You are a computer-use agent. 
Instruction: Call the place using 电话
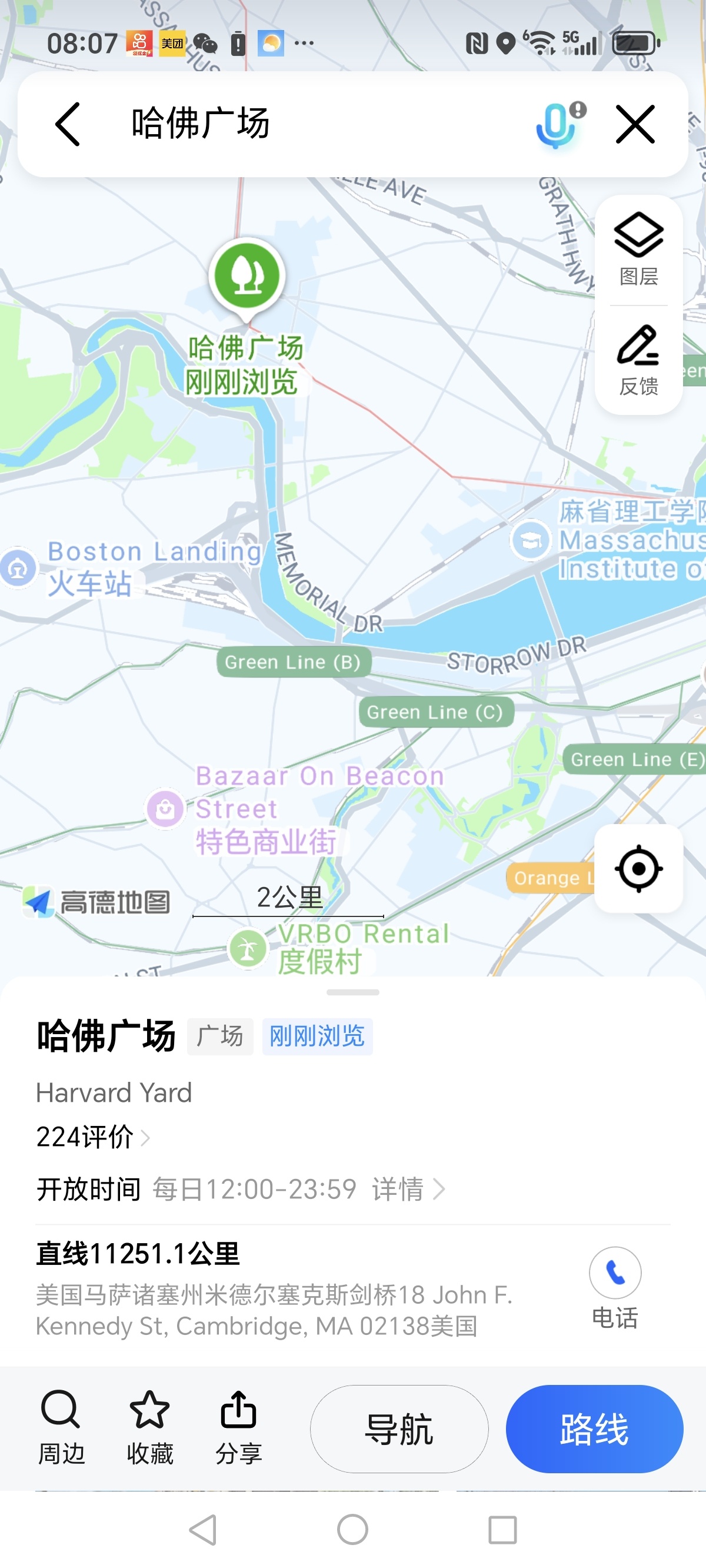[x=615, y=1288]
